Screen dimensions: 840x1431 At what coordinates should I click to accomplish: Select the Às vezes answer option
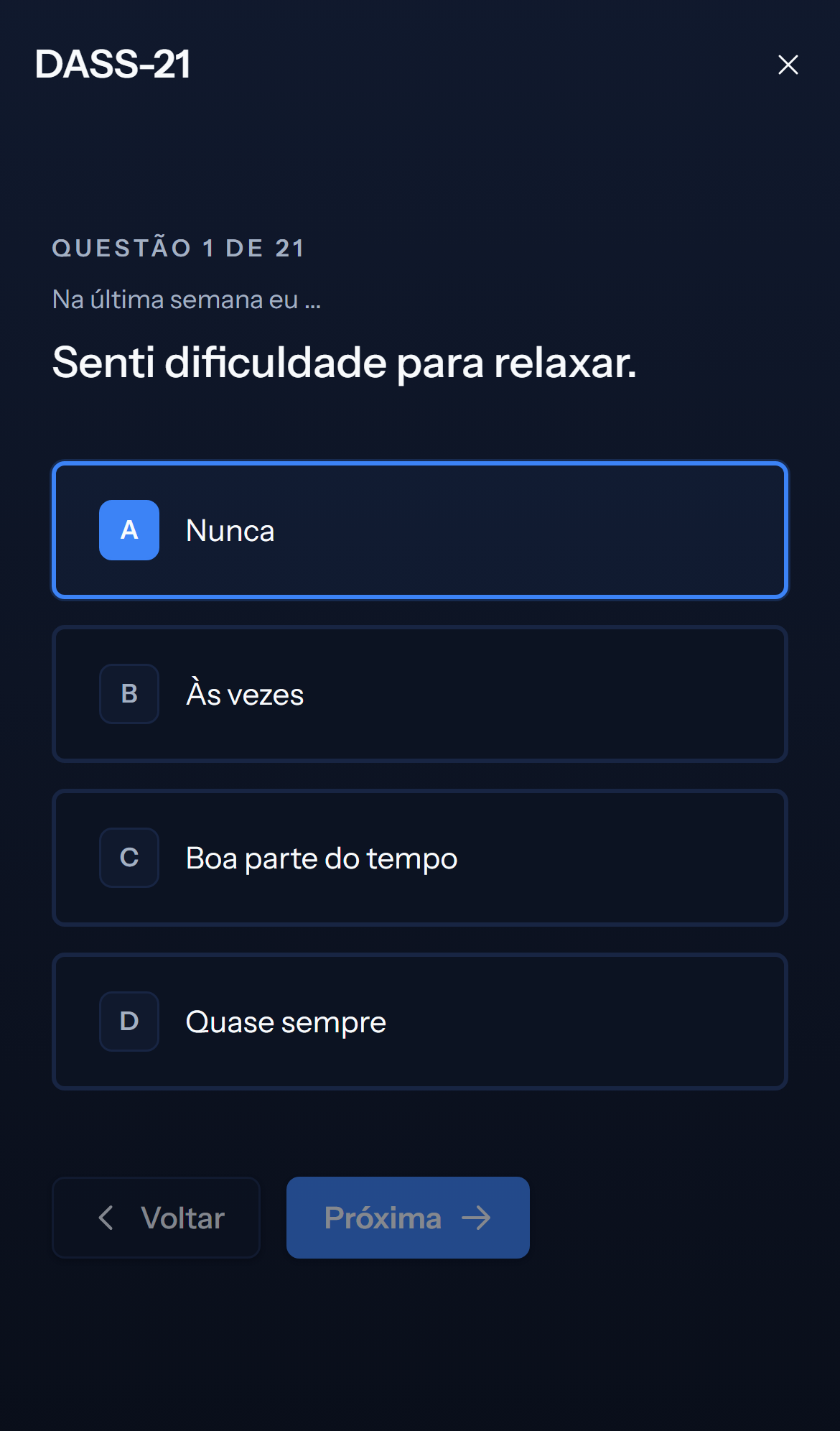(419, 694)
